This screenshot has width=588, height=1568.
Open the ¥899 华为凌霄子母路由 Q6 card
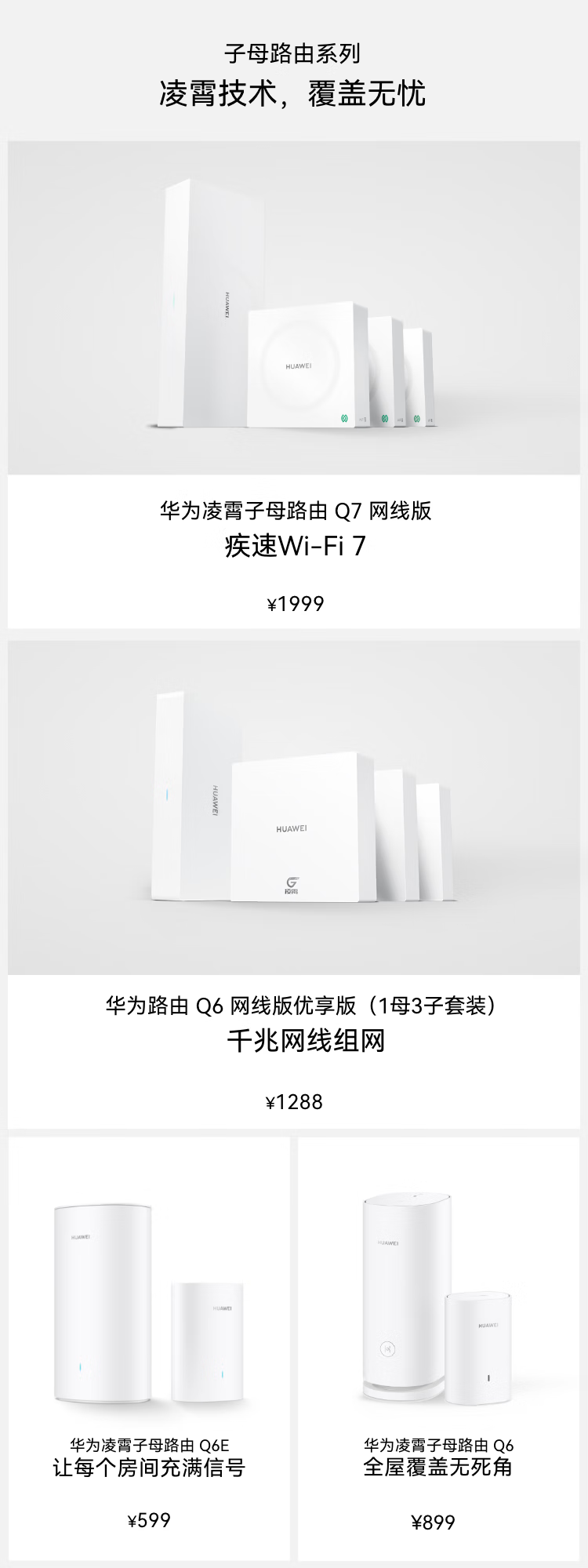pyautogui.click(x=438, y=1348)
